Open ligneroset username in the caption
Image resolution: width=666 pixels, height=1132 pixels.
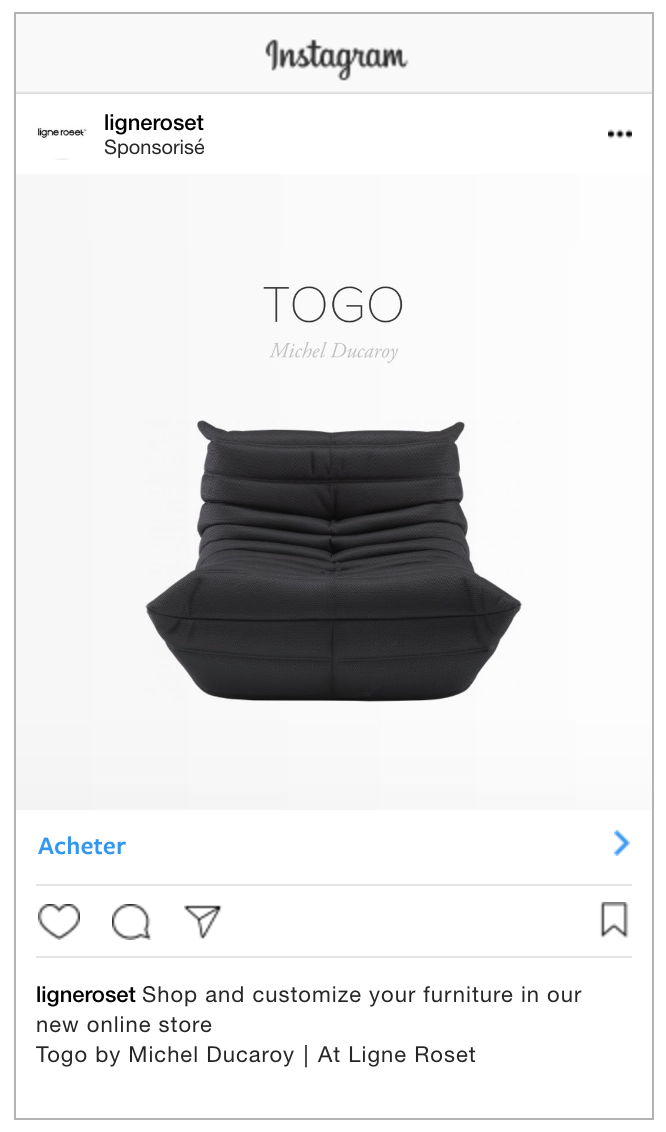tap(85, 995)
